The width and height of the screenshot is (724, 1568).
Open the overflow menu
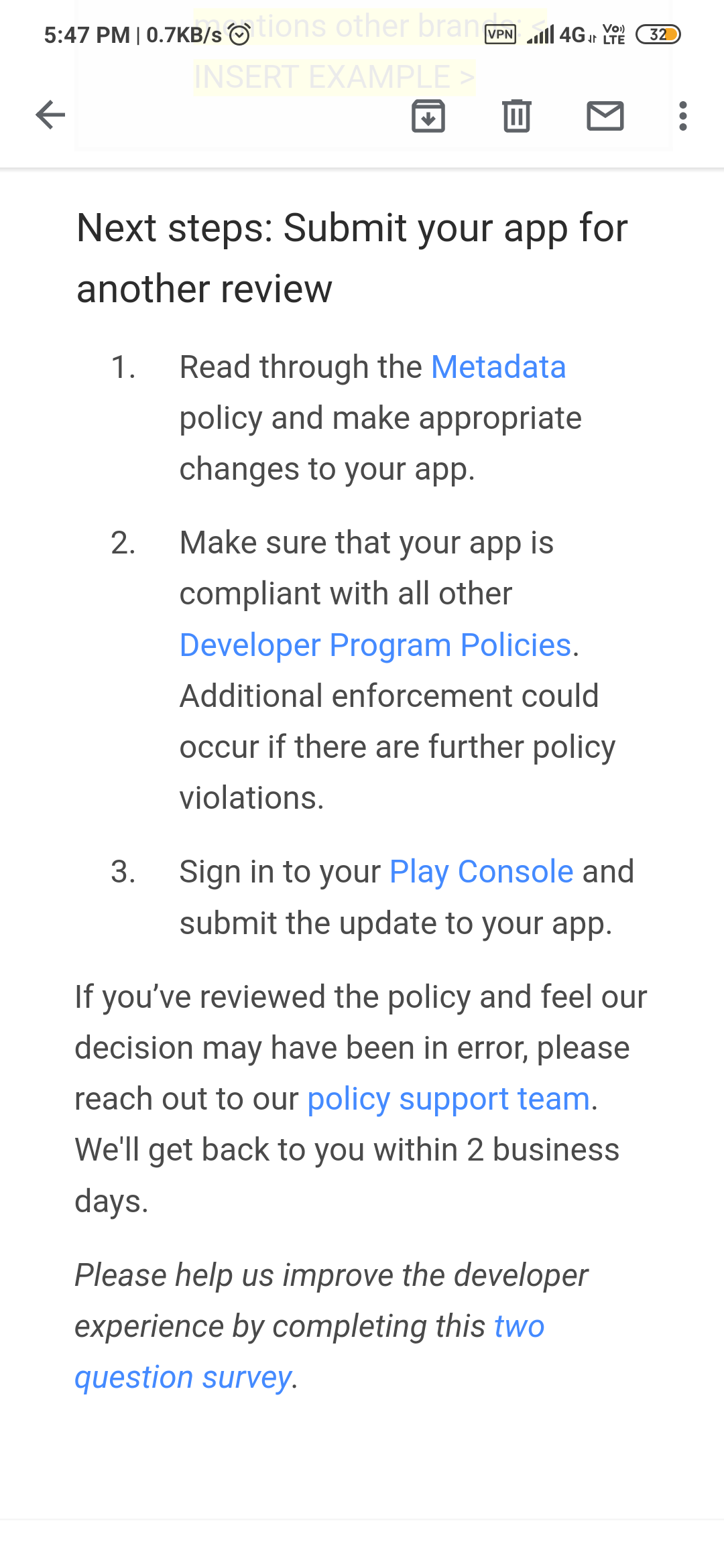(x=683, y=116)
